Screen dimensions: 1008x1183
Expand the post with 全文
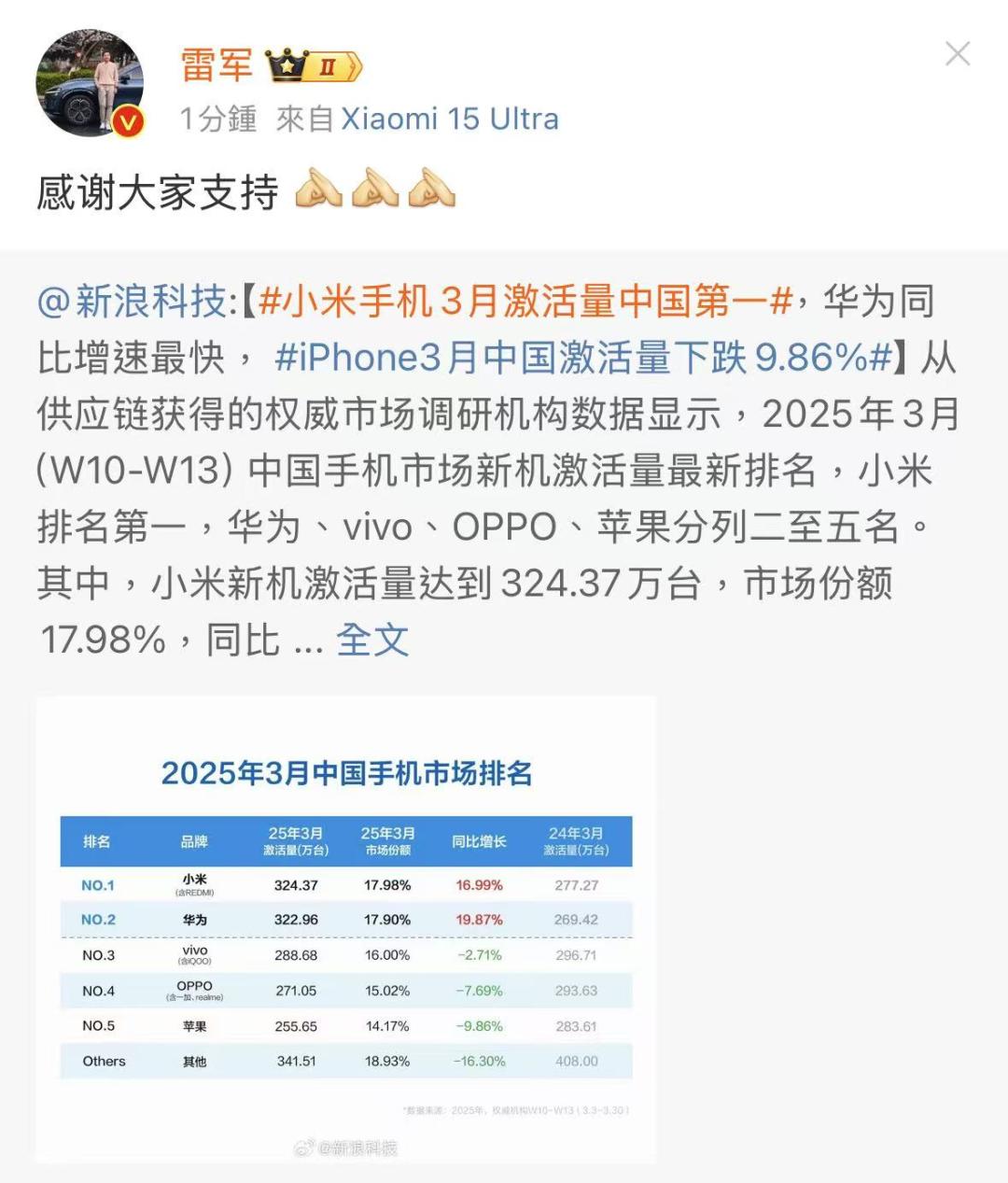tap(372, 641)
